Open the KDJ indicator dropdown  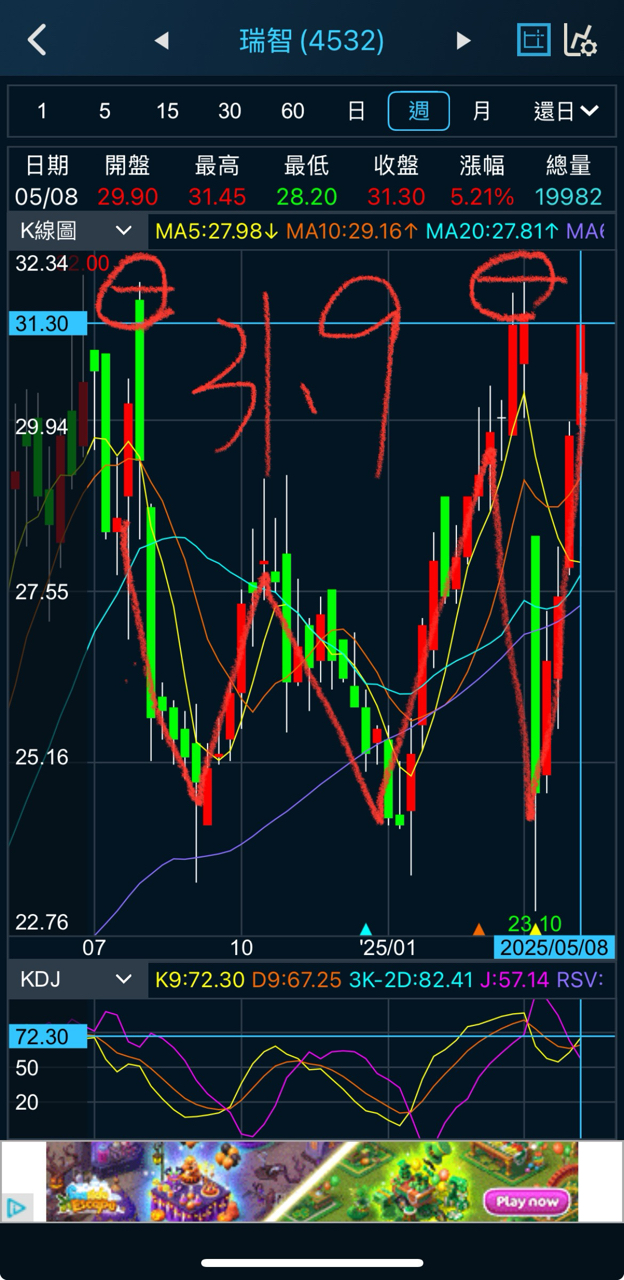pyautogui.click(x=77, y=979)
